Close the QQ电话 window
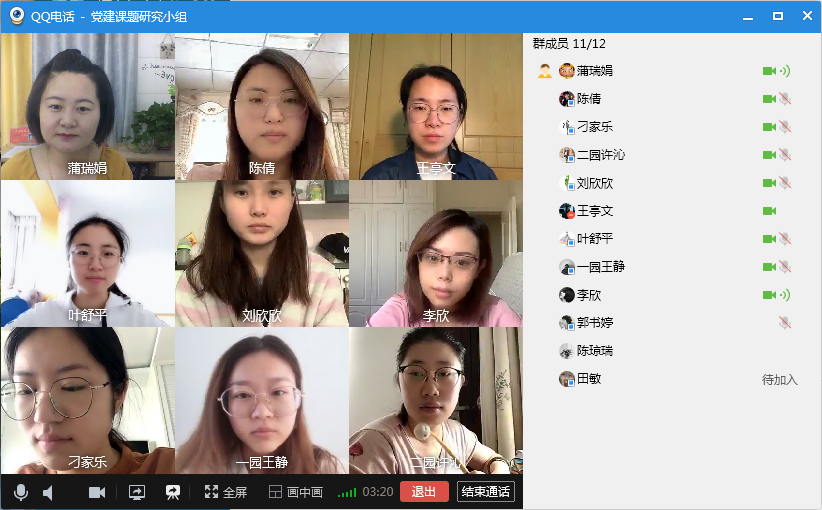This screenshot has height=510, width=822. point(807,16)
